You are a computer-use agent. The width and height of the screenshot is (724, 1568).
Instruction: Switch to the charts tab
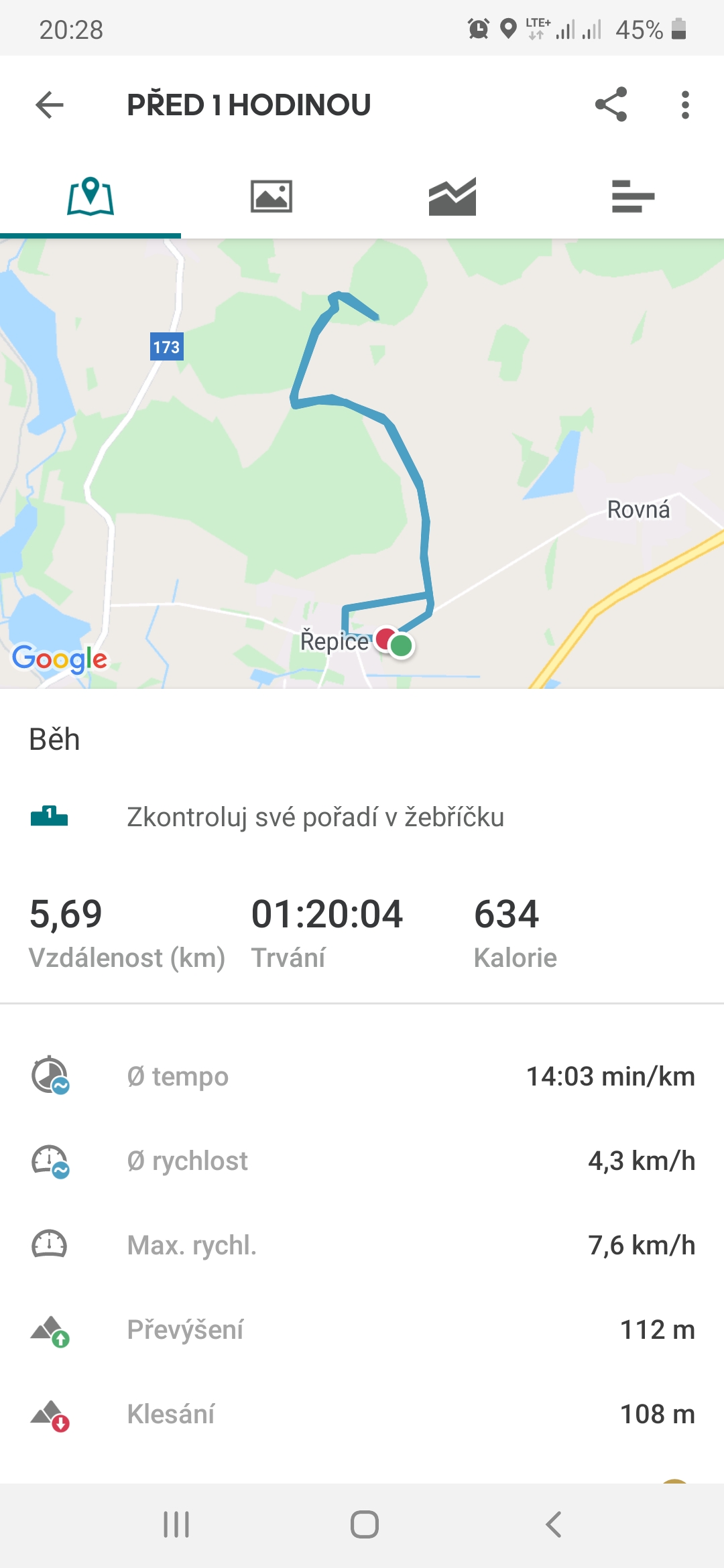click(452, 197)
